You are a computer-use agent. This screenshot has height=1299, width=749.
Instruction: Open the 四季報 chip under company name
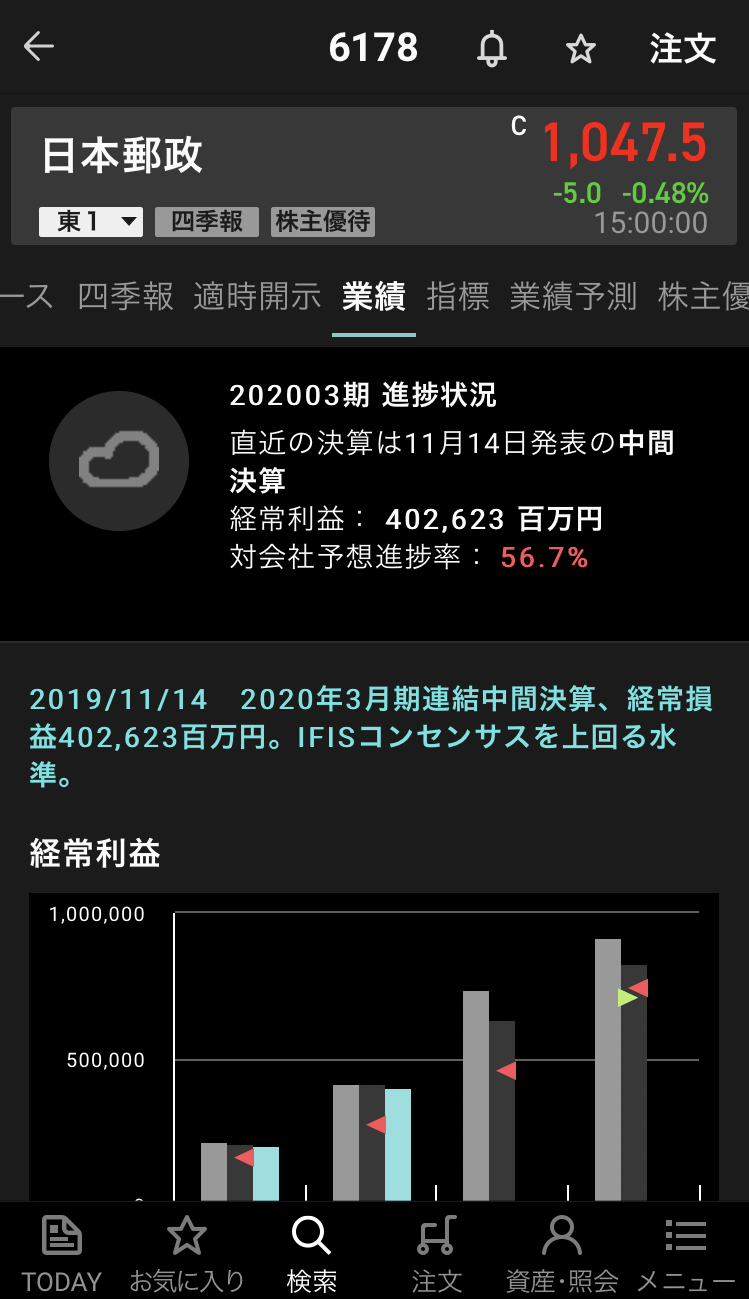click(207, 221)
